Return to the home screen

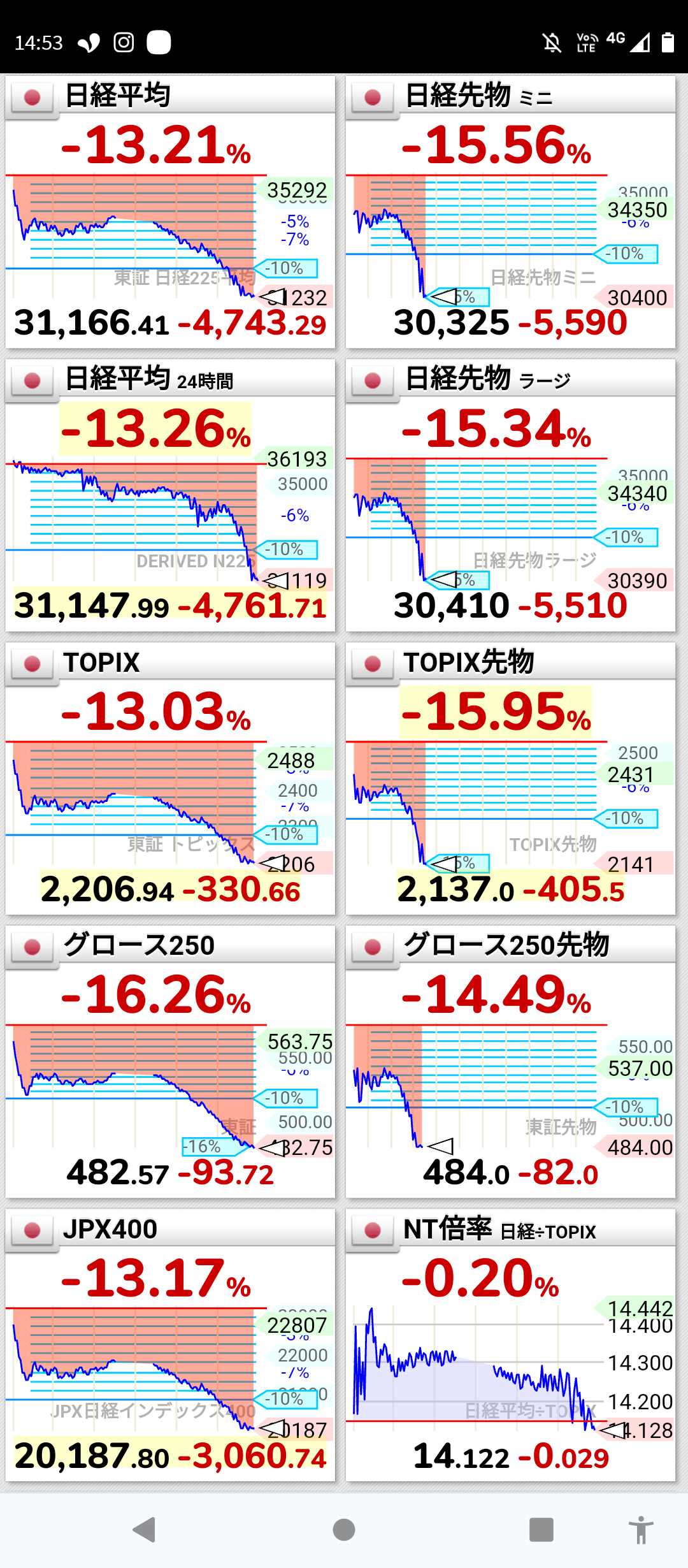(x=344, y=1529)
